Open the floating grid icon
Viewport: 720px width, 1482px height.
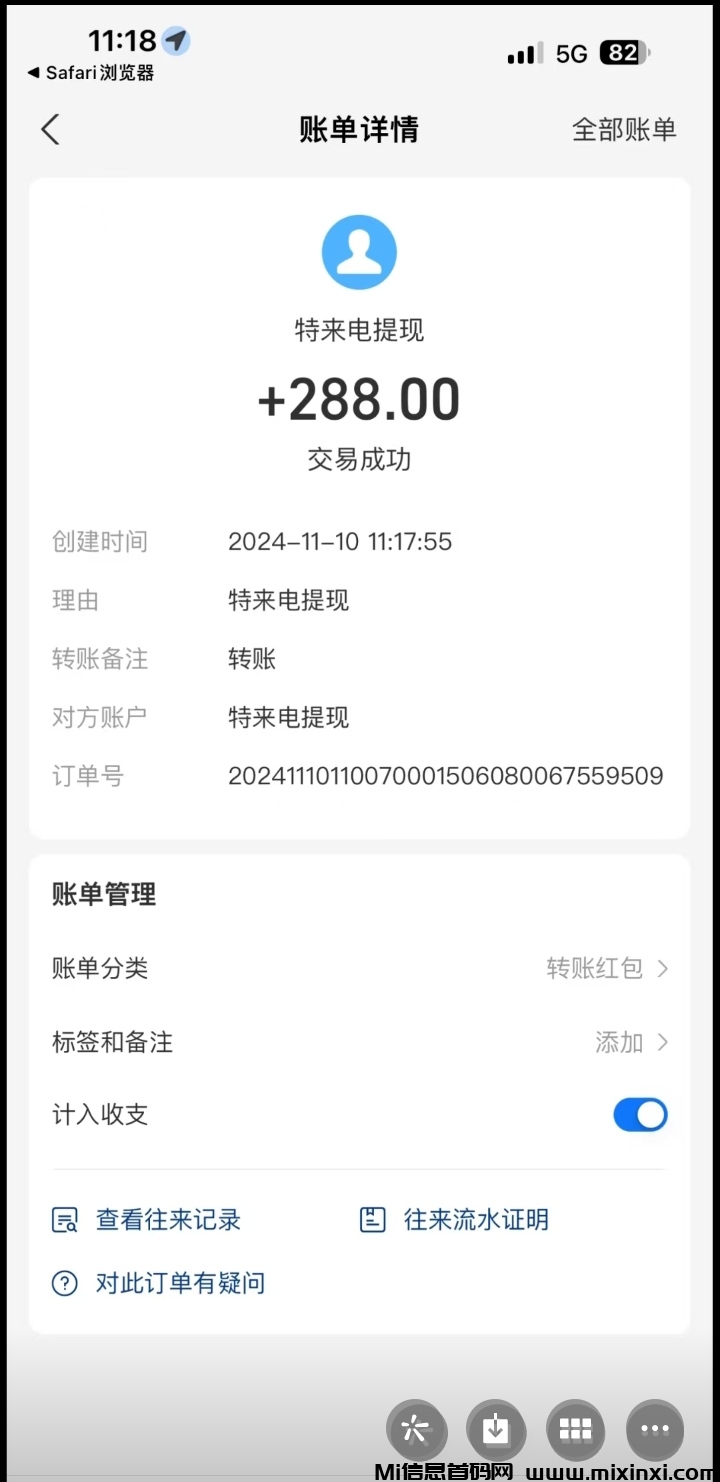click(x=575, y=1430)
